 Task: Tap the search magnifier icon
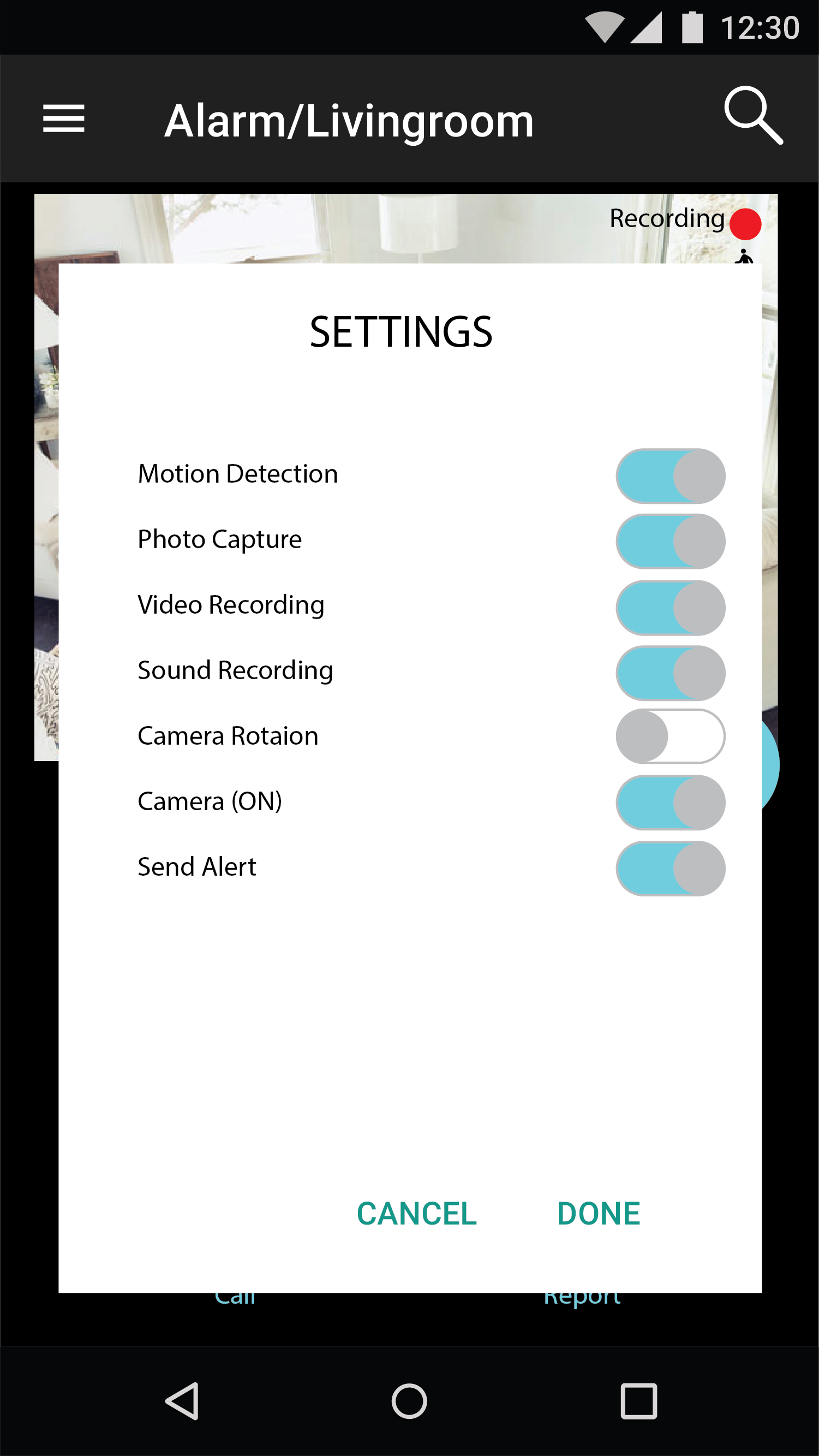pos(754,116)
